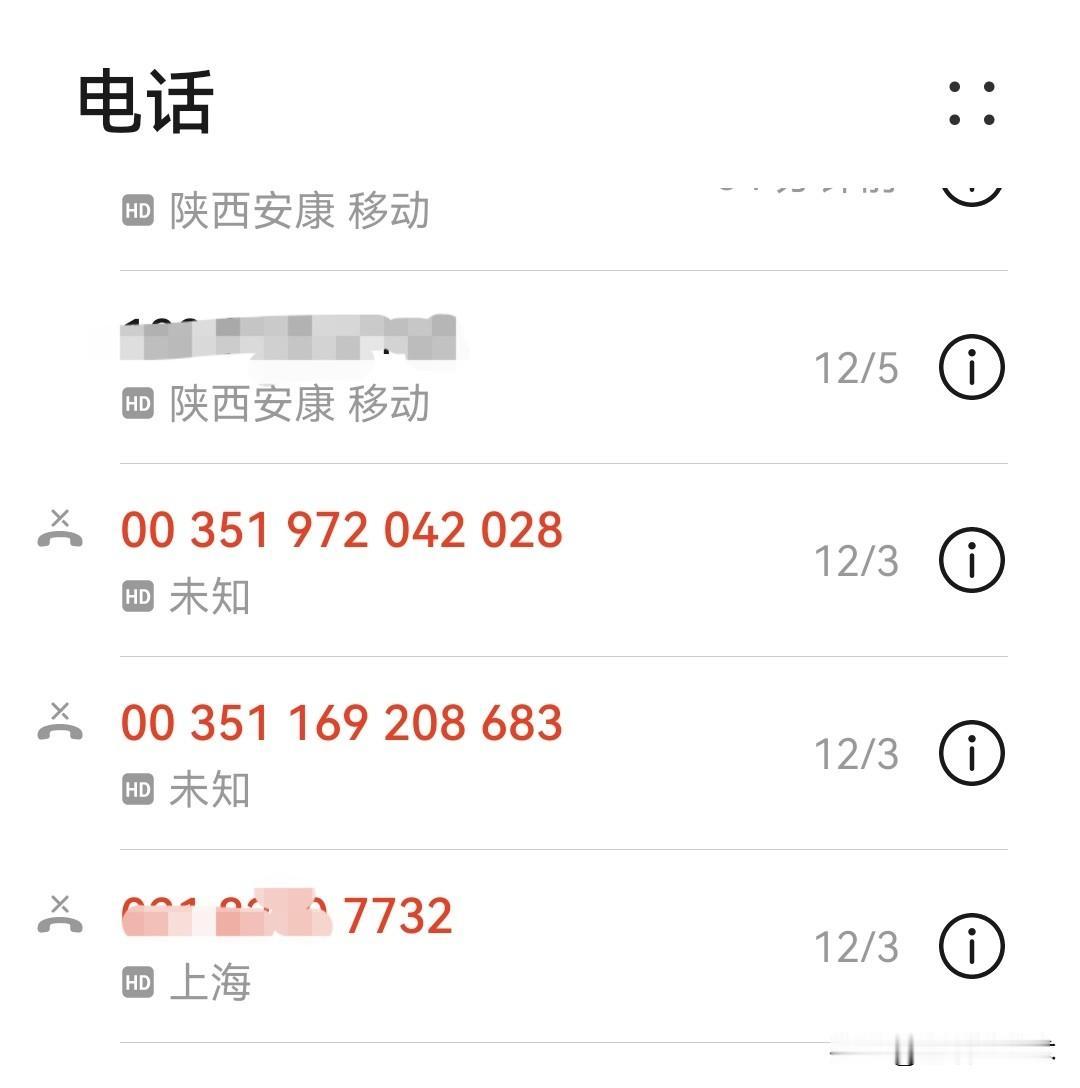The height and width of the screenshot is (1088, 1080).
Task: Tap the info icon next to 00 351 972 042 028
Action: click(971, 560)
